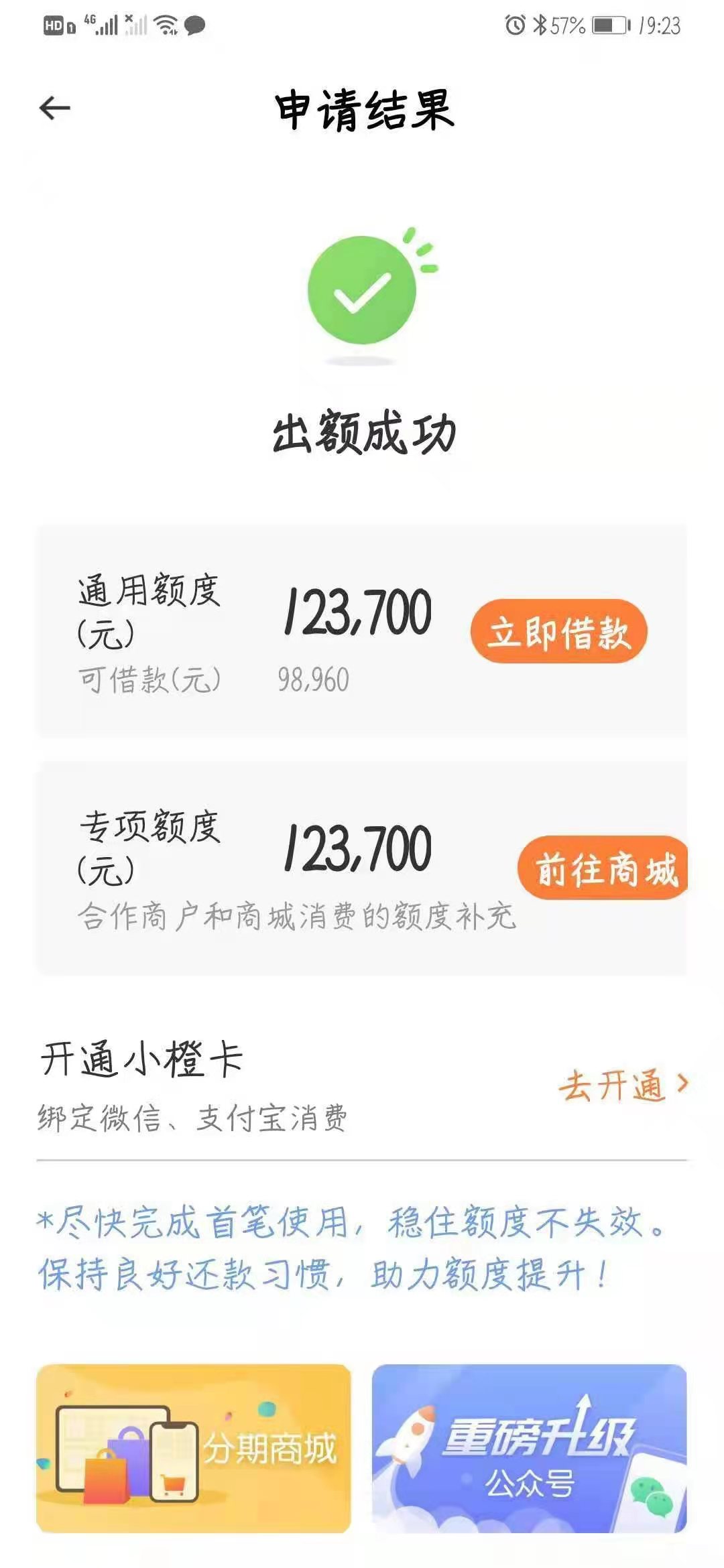Tap 前往商城 to visit the mall

[603, 868]
